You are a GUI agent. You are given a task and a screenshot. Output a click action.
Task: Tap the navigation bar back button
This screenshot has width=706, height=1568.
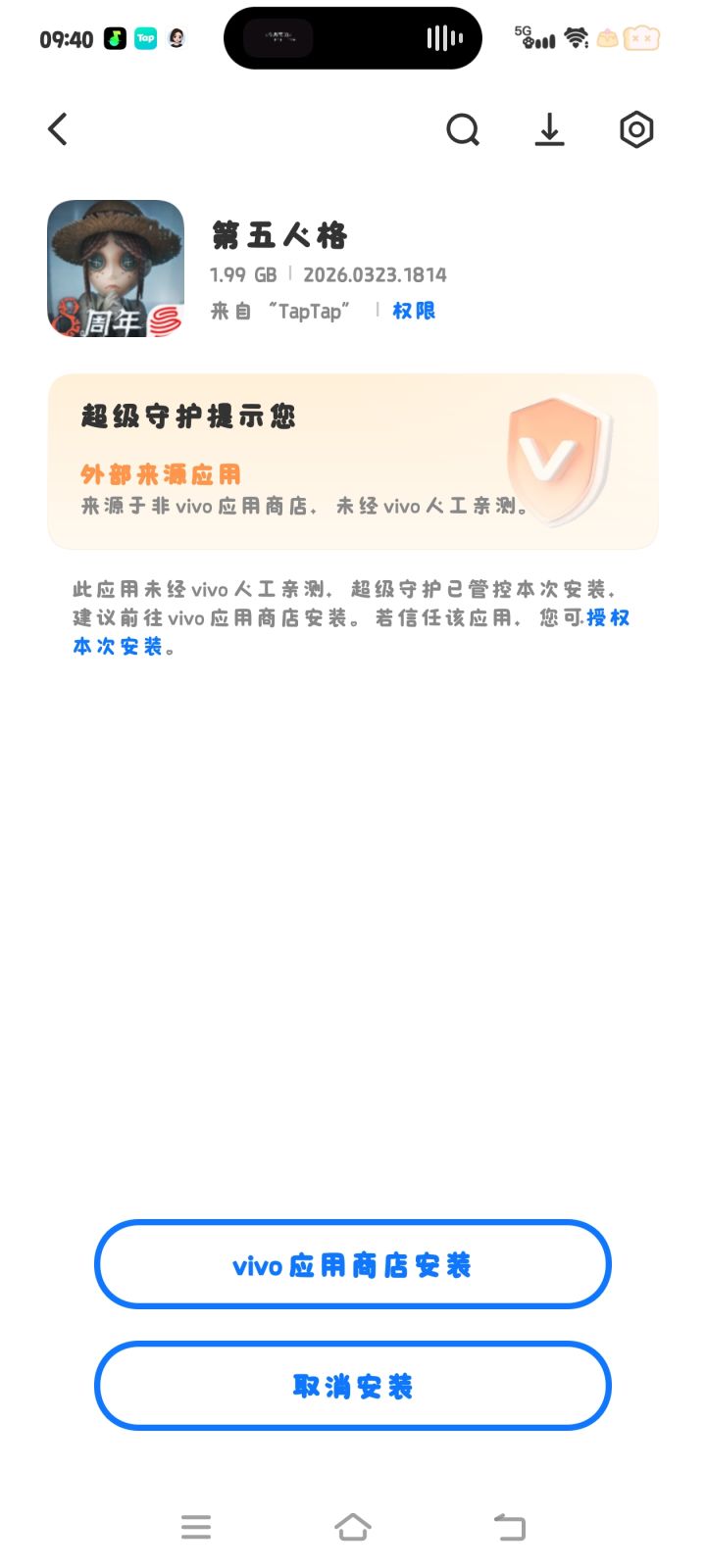coord(509,1526)
